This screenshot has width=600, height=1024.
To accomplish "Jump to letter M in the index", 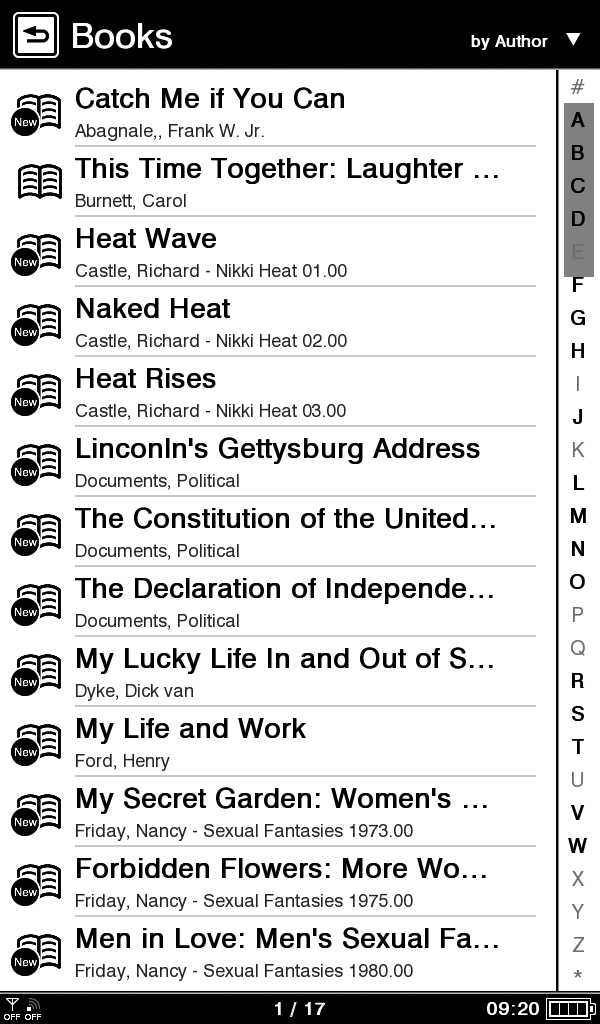I will click(577, 516).
